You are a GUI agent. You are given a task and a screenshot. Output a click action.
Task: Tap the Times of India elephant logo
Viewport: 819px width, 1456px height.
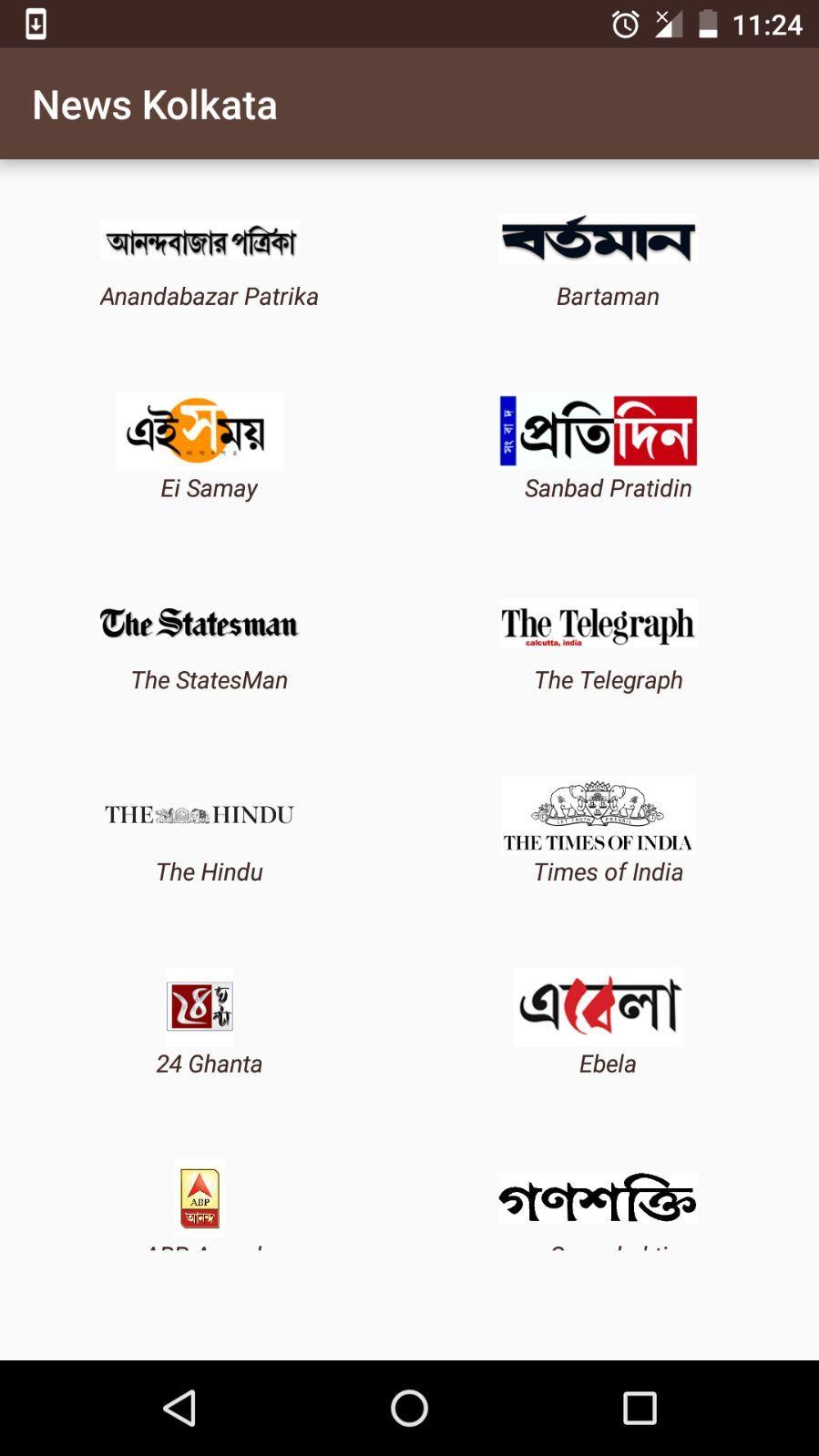point(598,815)
